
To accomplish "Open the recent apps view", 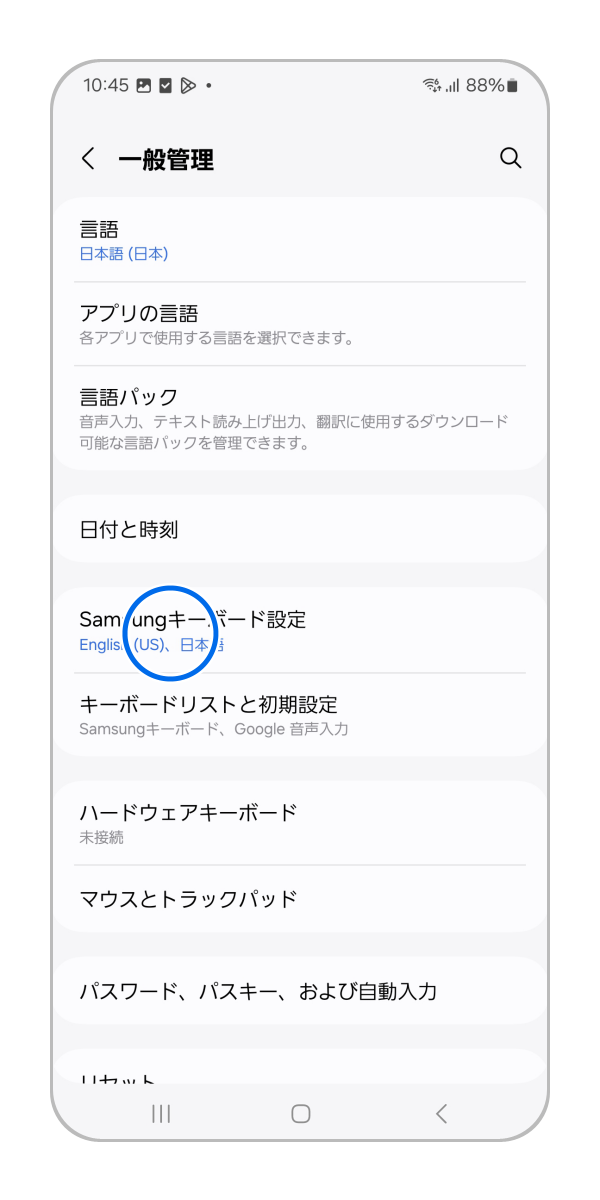I will click(161, 1113).
